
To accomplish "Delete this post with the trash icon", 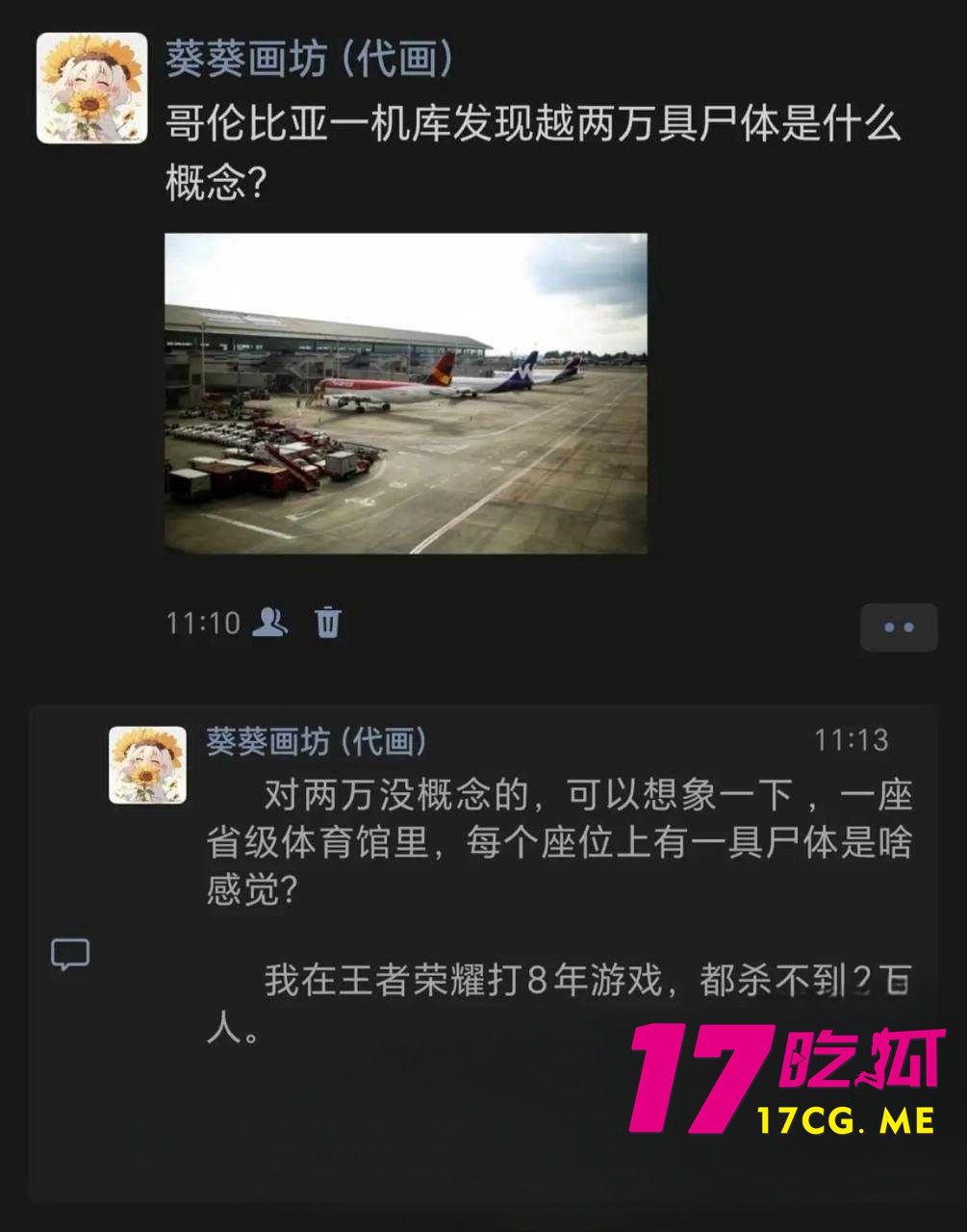I will [328, 623].
